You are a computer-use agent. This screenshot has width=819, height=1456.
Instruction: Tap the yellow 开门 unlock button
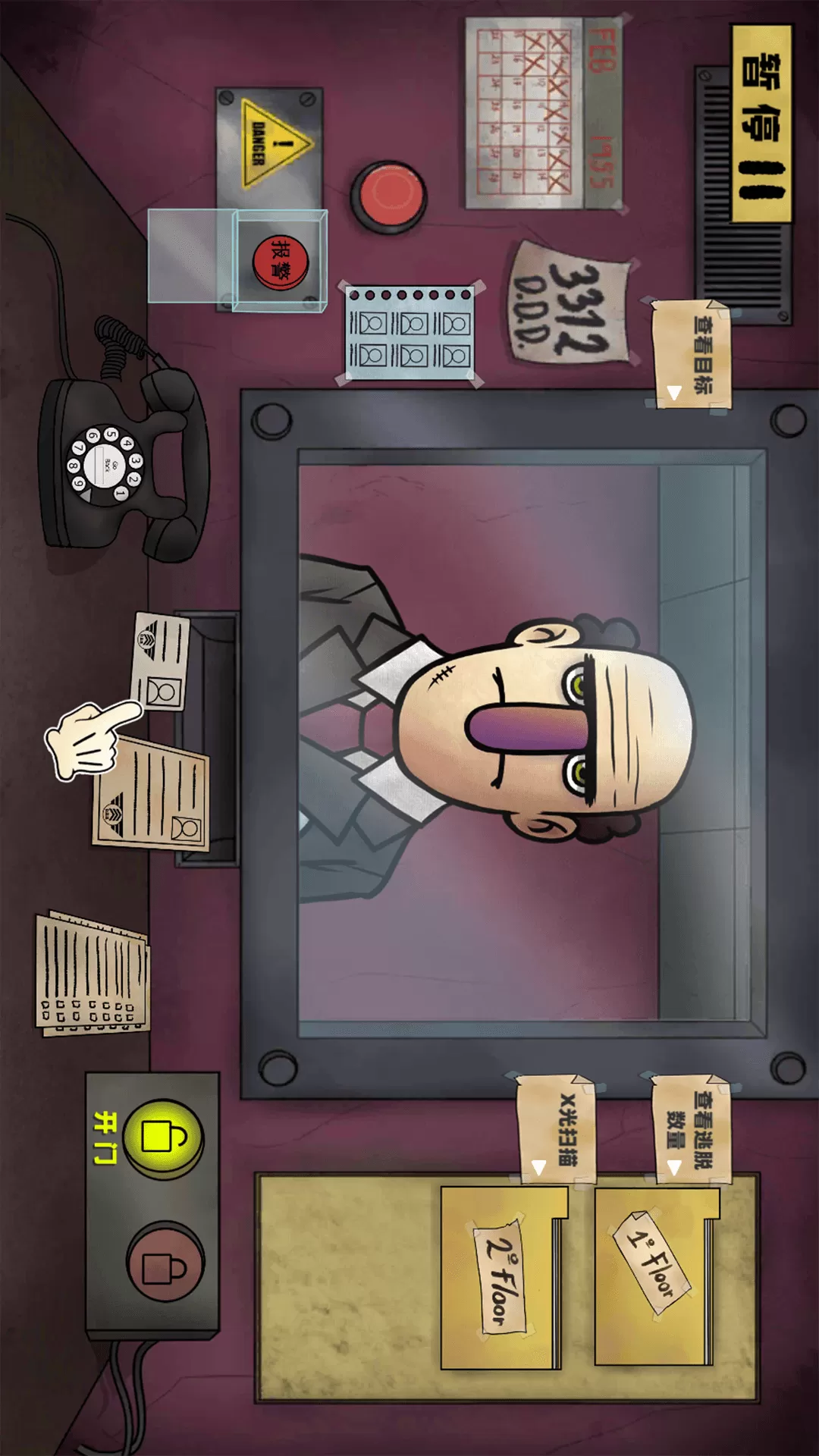point(162,1136)
